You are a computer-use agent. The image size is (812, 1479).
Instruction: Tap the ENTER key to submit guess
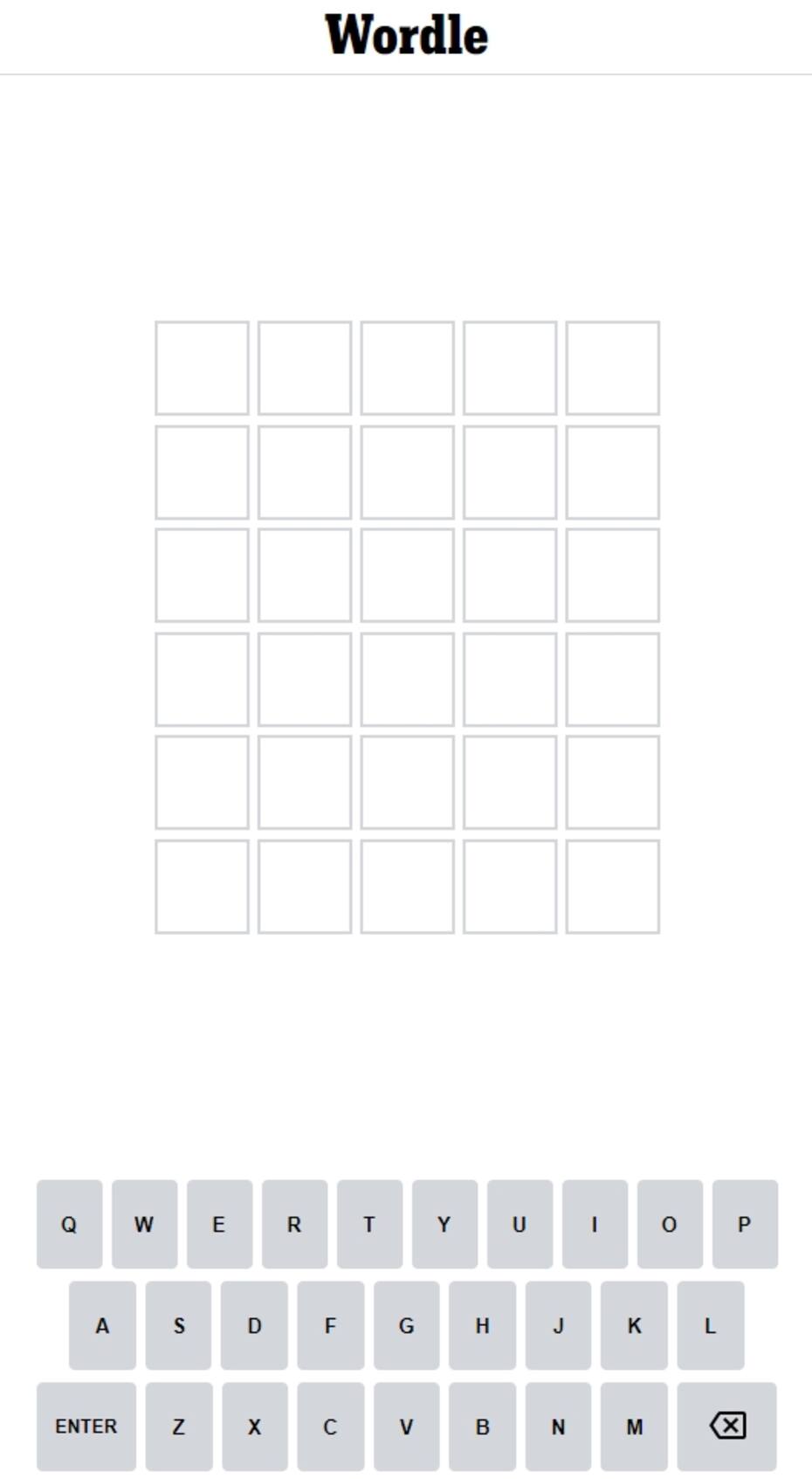(86, 1427)
